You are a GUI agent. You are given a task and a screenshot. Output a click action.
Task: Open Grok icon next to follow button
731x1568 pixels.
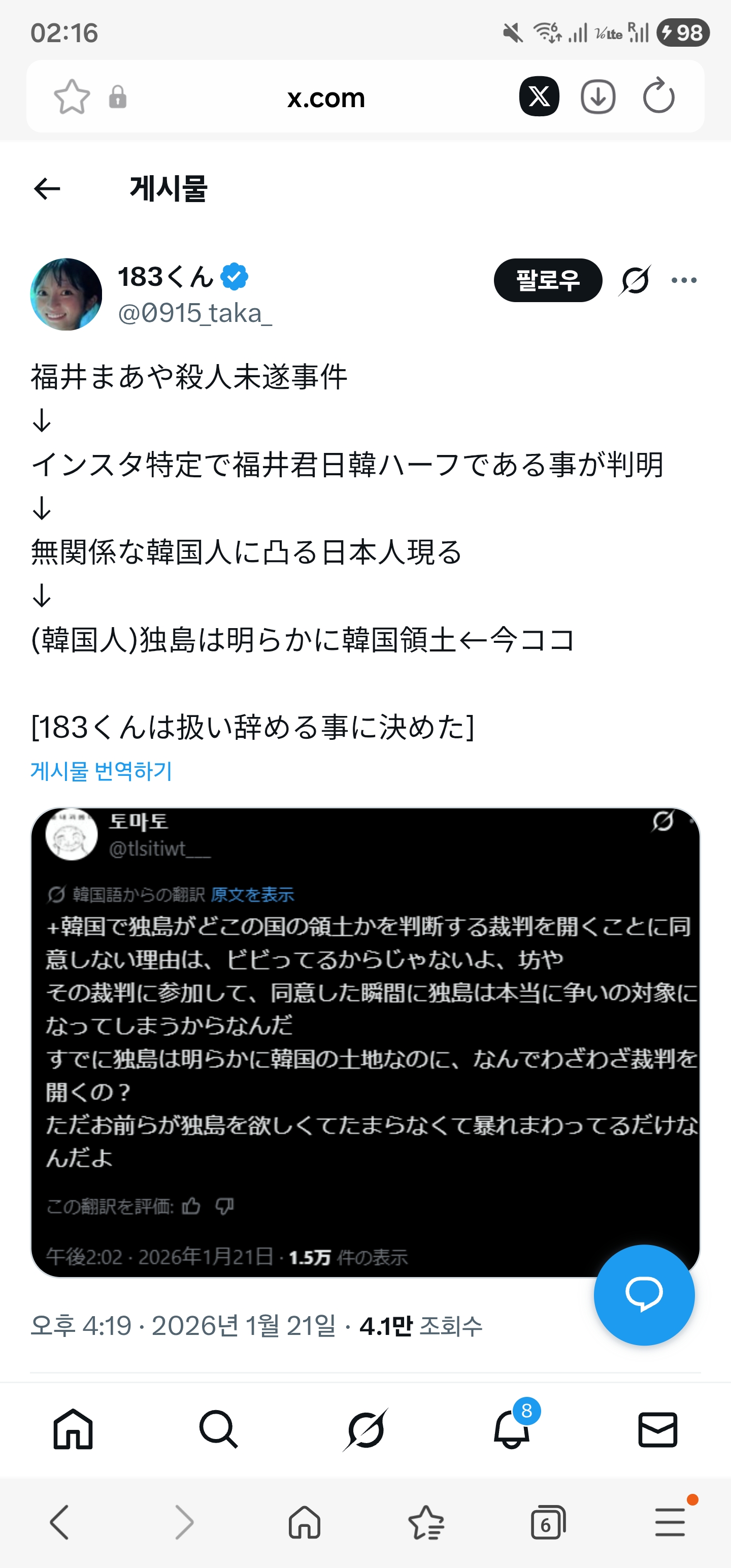click(635, 281)
